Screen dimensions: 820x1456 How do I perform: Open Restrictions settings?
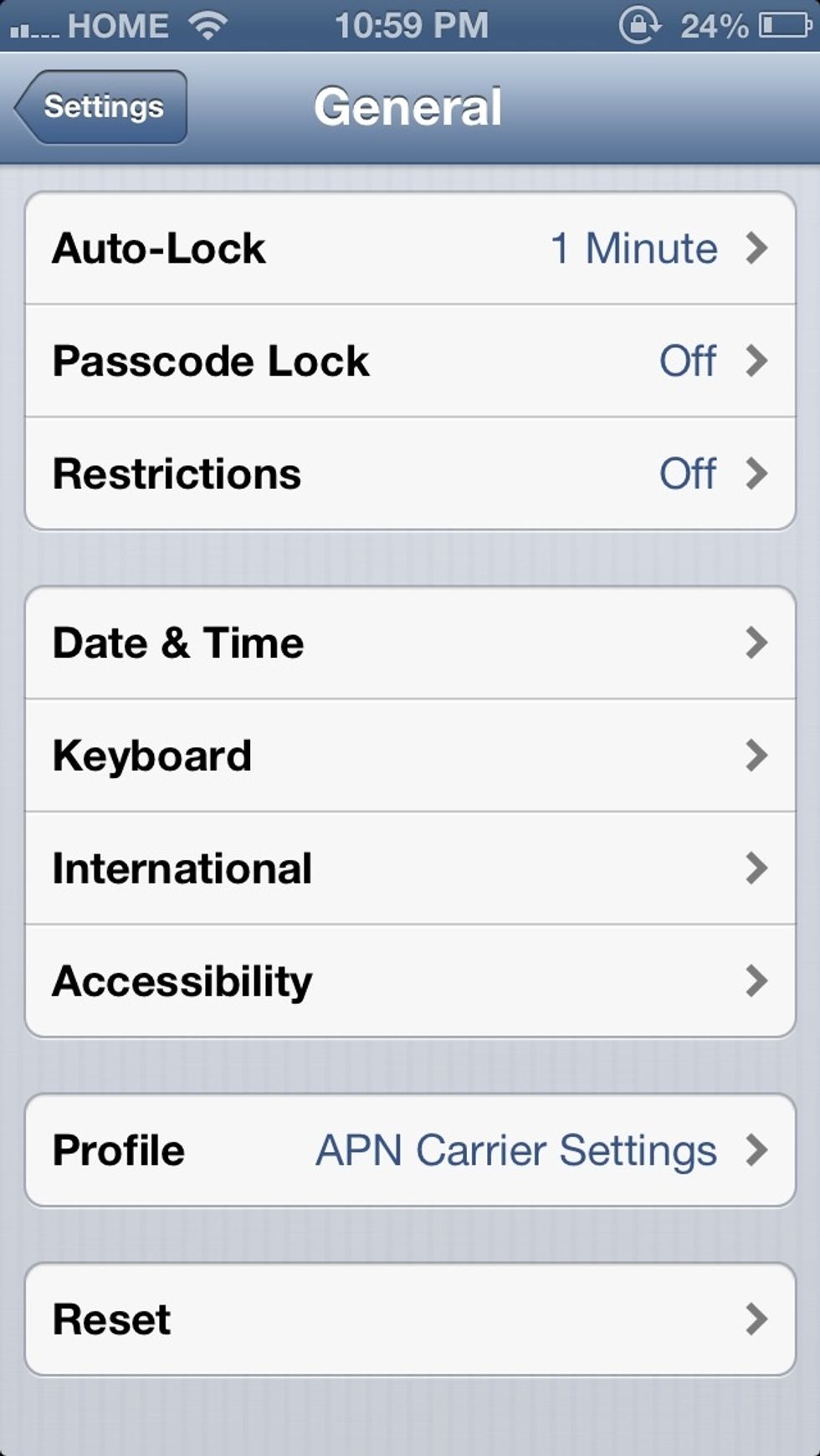pos(410,474)
